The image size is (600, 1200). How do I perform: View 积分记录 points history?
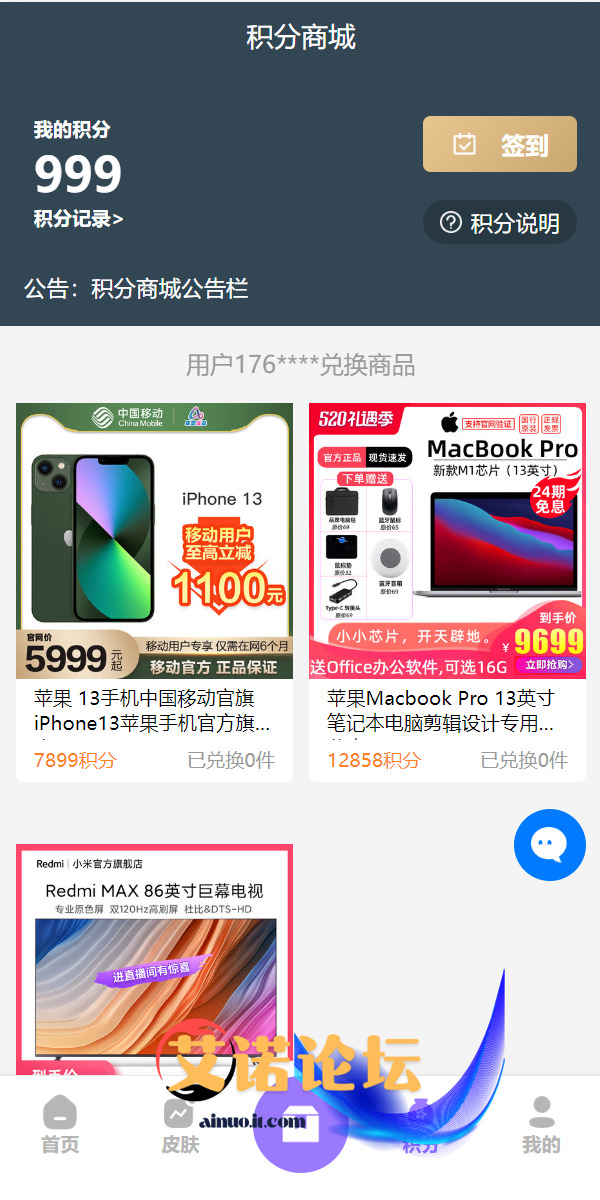(x=78, y=219)
